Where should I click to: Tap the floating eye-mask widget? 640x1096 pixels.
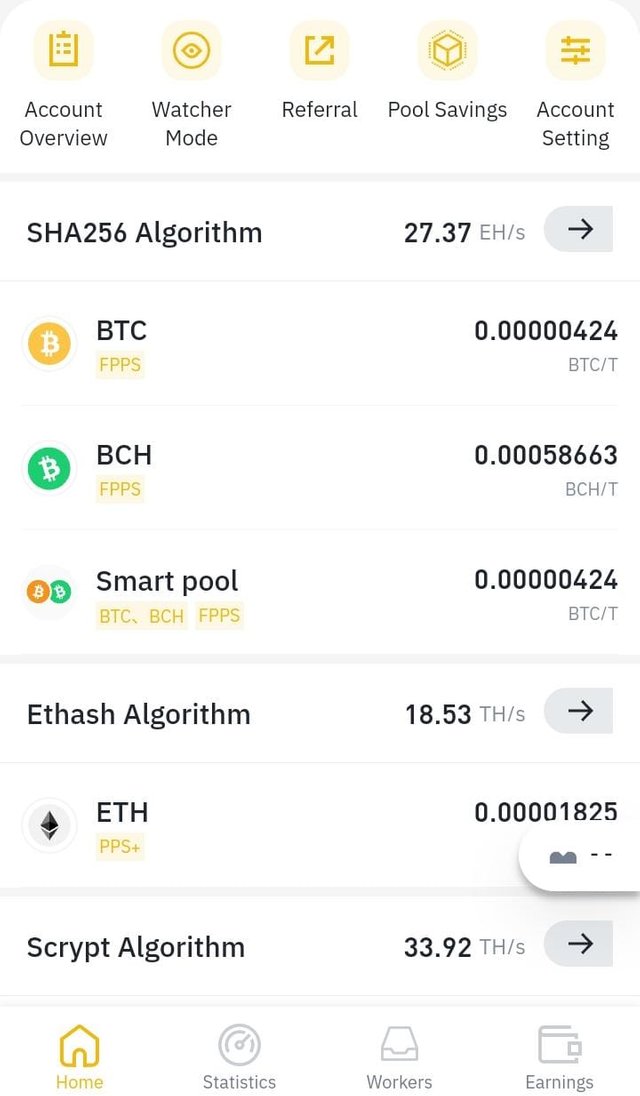(580, 856)
